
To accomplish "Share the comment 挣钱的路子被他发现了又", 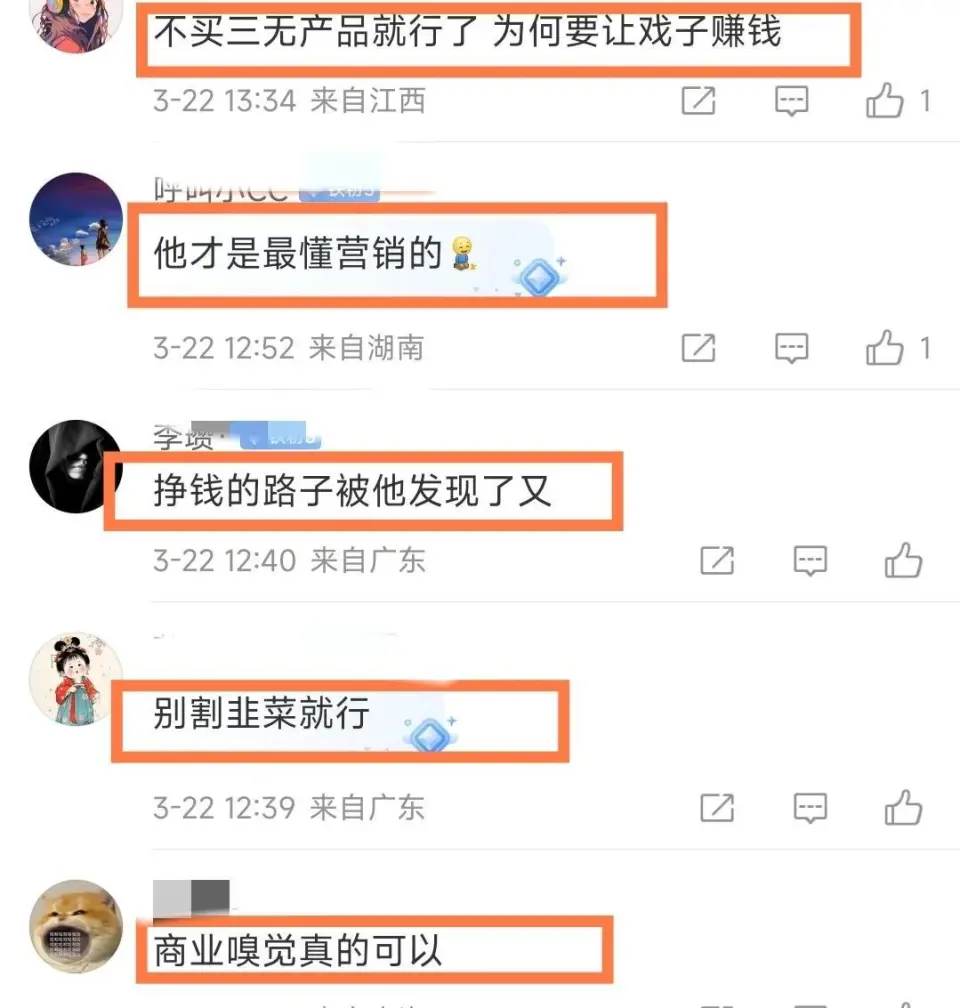I will [x=717, y=561].
